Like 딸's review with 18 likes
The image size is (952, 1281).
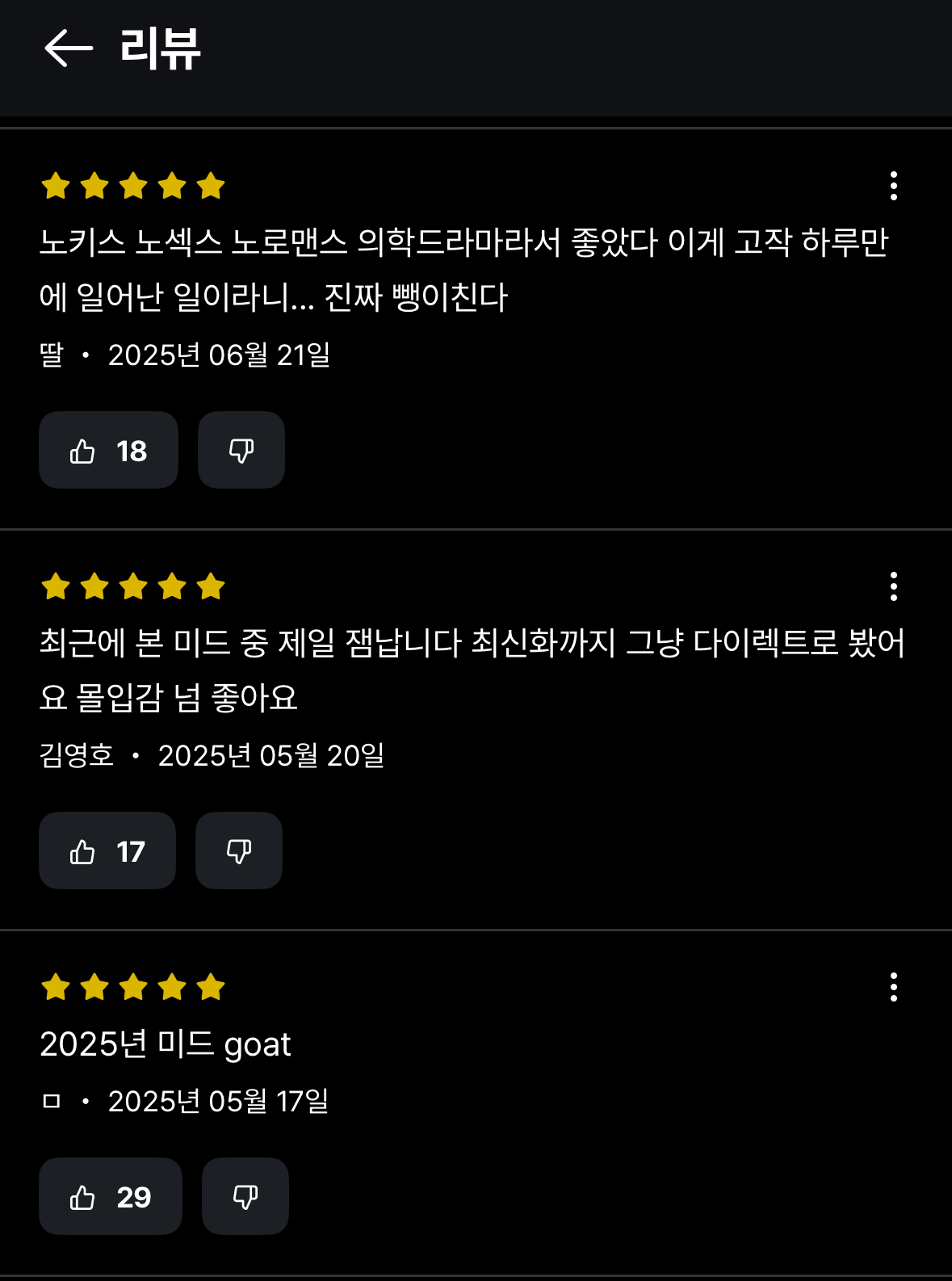coord(108,451)
